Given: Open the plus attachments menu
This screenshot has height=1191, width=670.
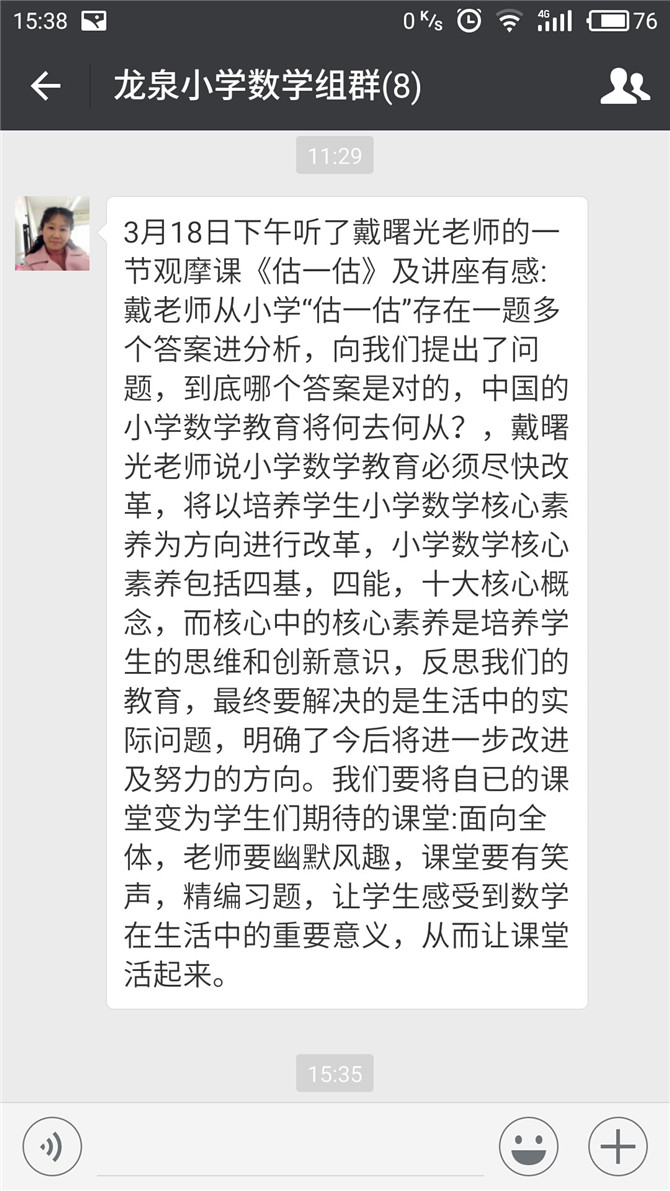Looking at the screenshot, I should pos(617,1146).
